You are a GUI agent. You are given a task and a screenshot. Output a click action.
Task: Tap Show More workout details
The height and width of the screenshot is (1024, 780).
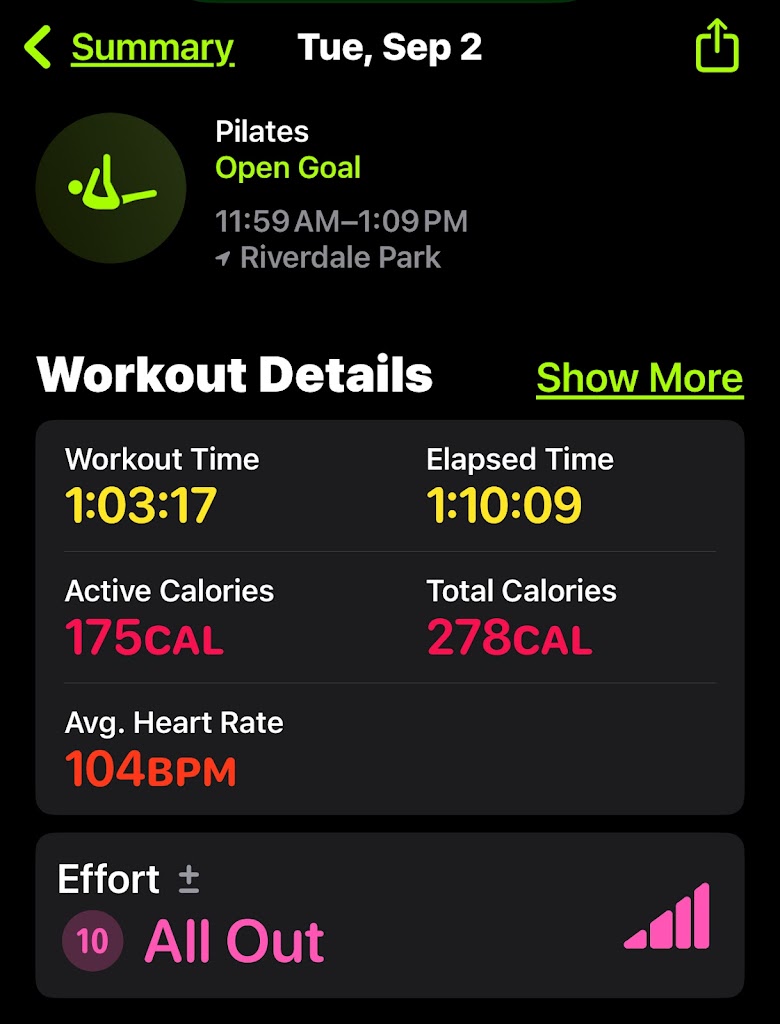(x=639, y=378)
